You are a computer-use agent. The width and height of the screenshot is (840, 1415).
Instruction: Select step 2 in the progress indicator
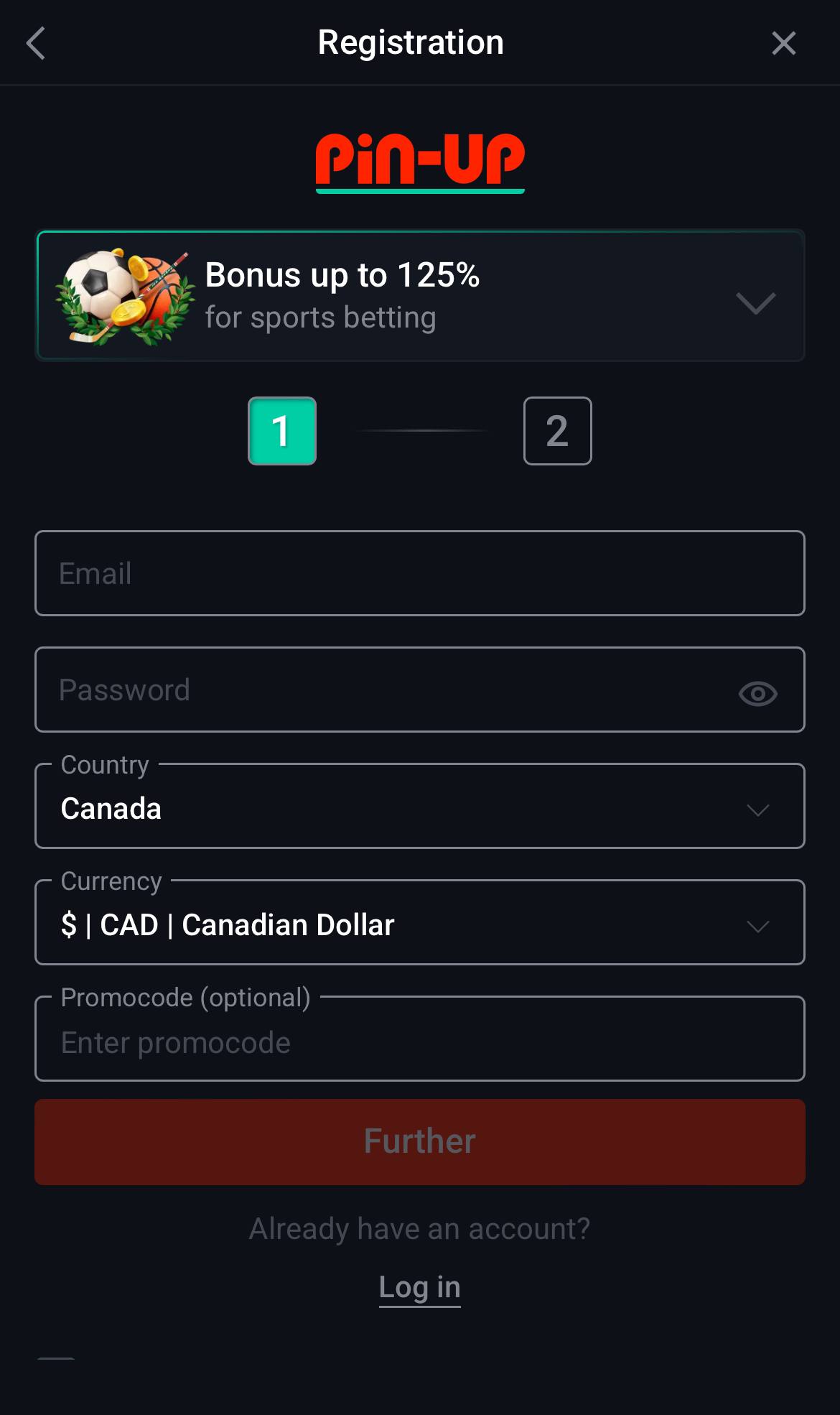[x=558, y=431]
